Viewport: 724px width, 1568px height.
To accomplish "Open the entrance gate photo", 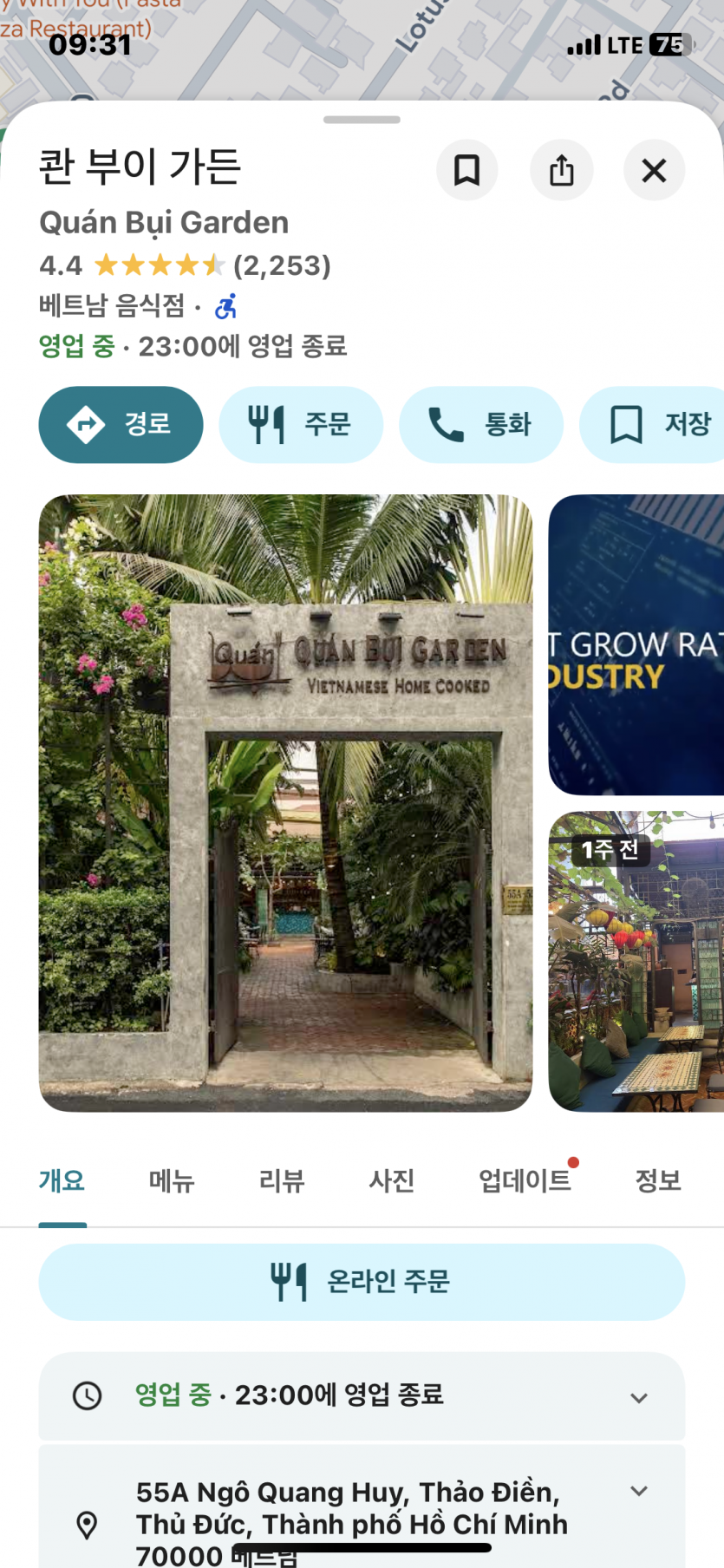I will pos(285,802).
